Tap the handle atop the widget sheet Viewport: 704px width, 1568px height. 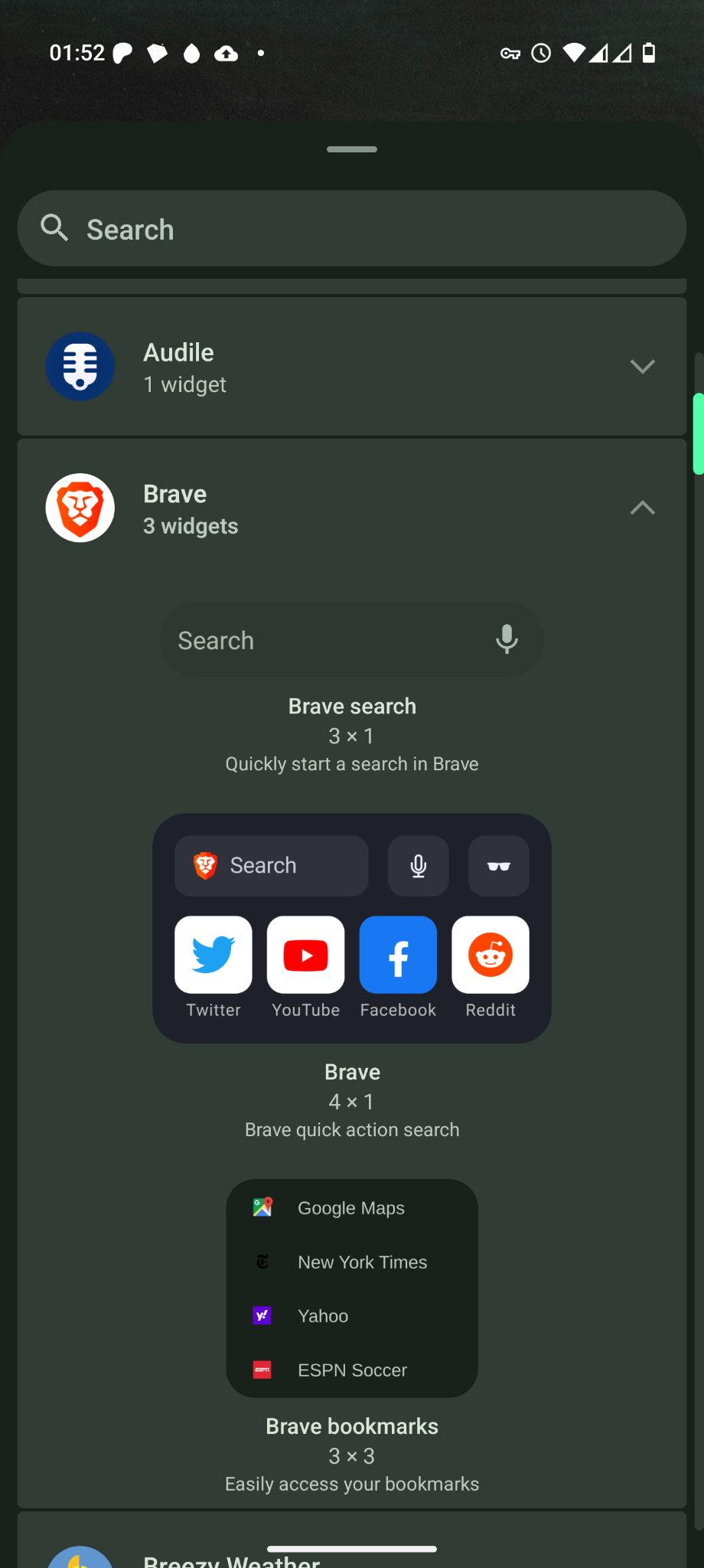point(351,149)
